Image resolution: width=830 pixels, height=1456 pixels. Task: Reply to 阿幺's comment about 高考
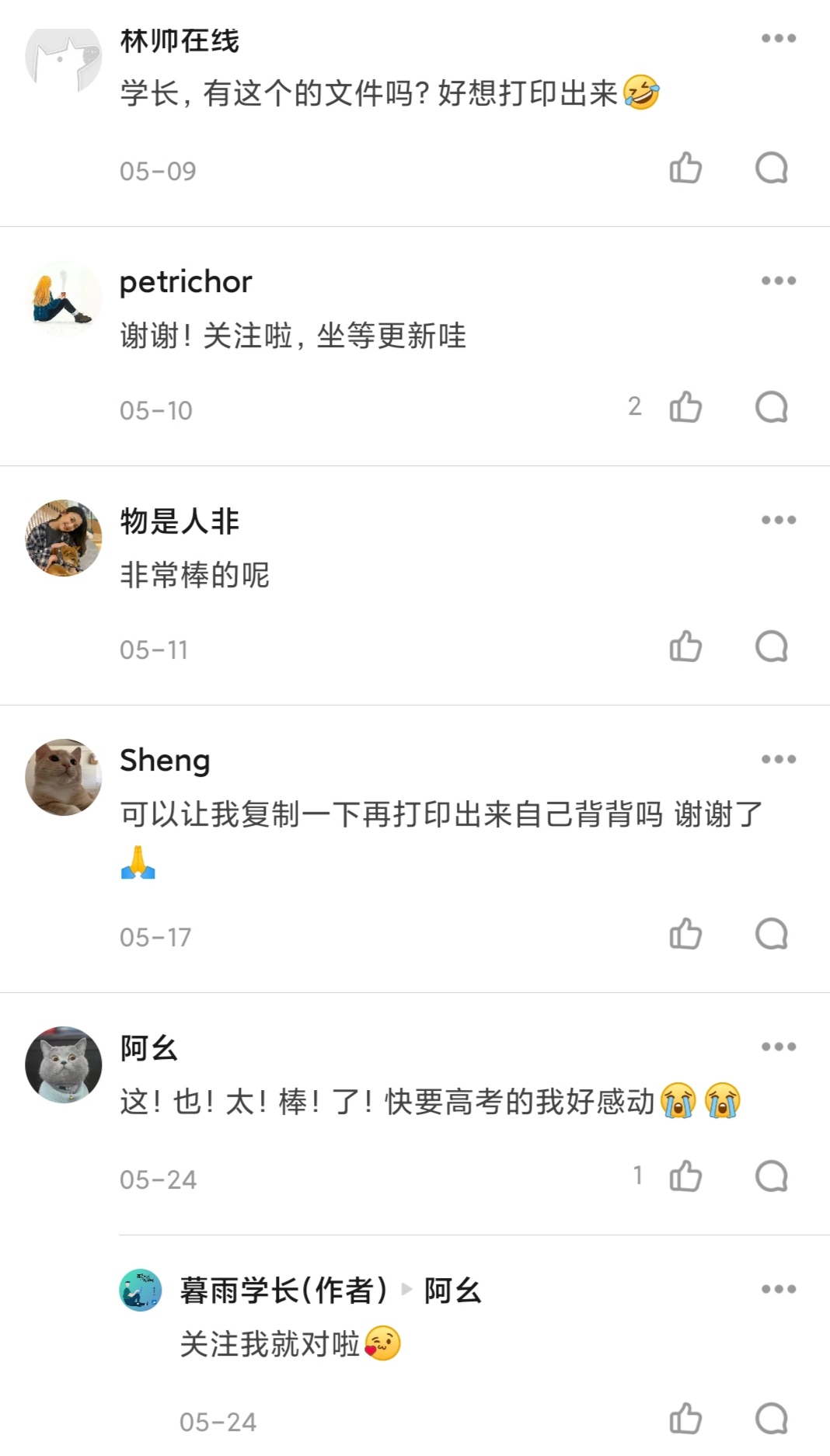[x=771, y=1176]
